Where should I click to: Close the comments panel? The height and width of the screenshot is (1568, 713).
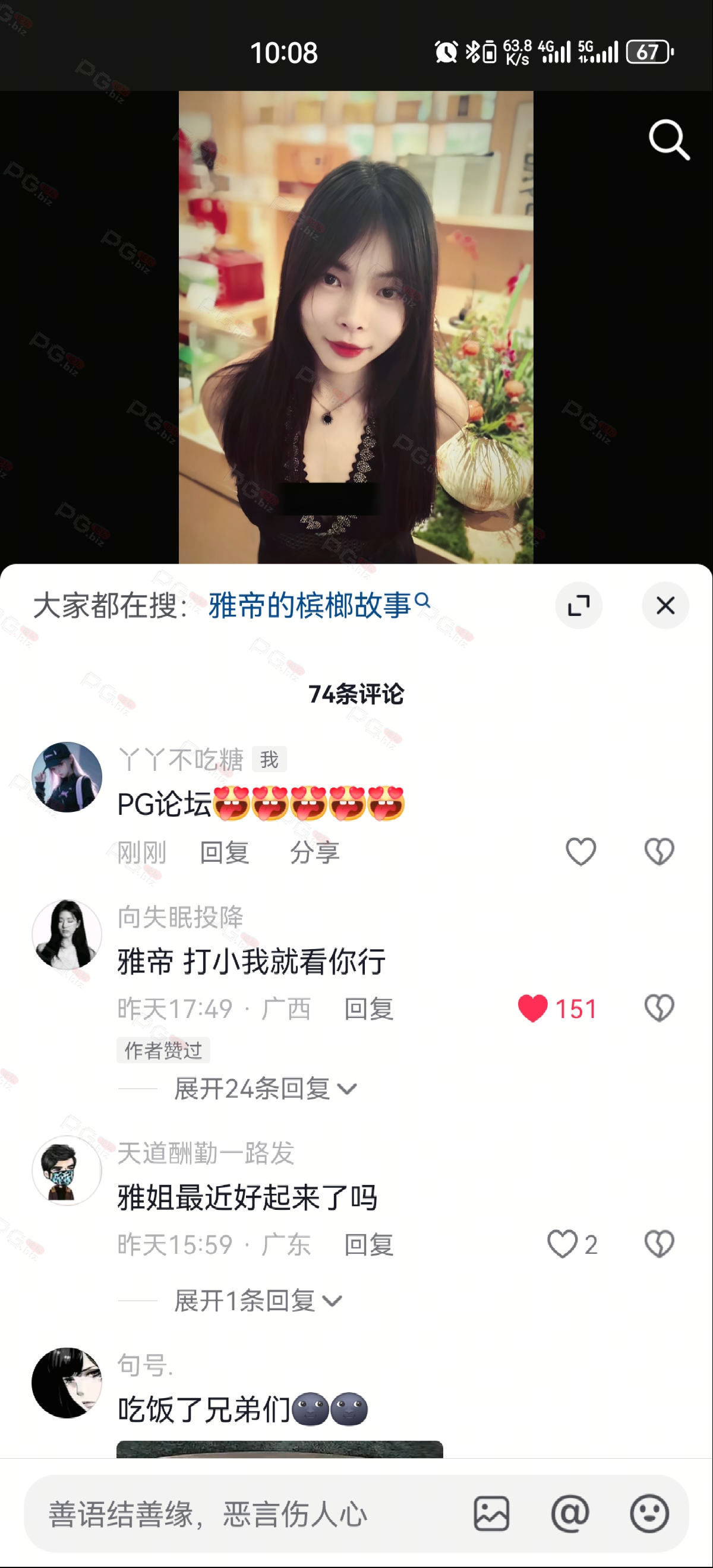point(665,606)
